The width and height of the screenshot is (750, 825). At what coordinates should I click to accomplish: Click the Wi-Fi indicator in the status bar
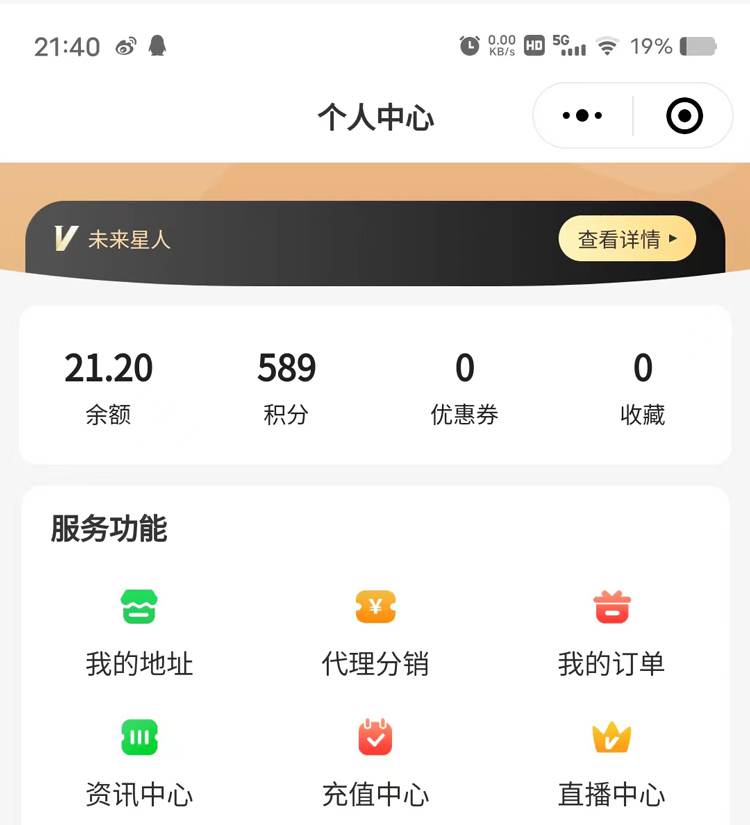607,45
